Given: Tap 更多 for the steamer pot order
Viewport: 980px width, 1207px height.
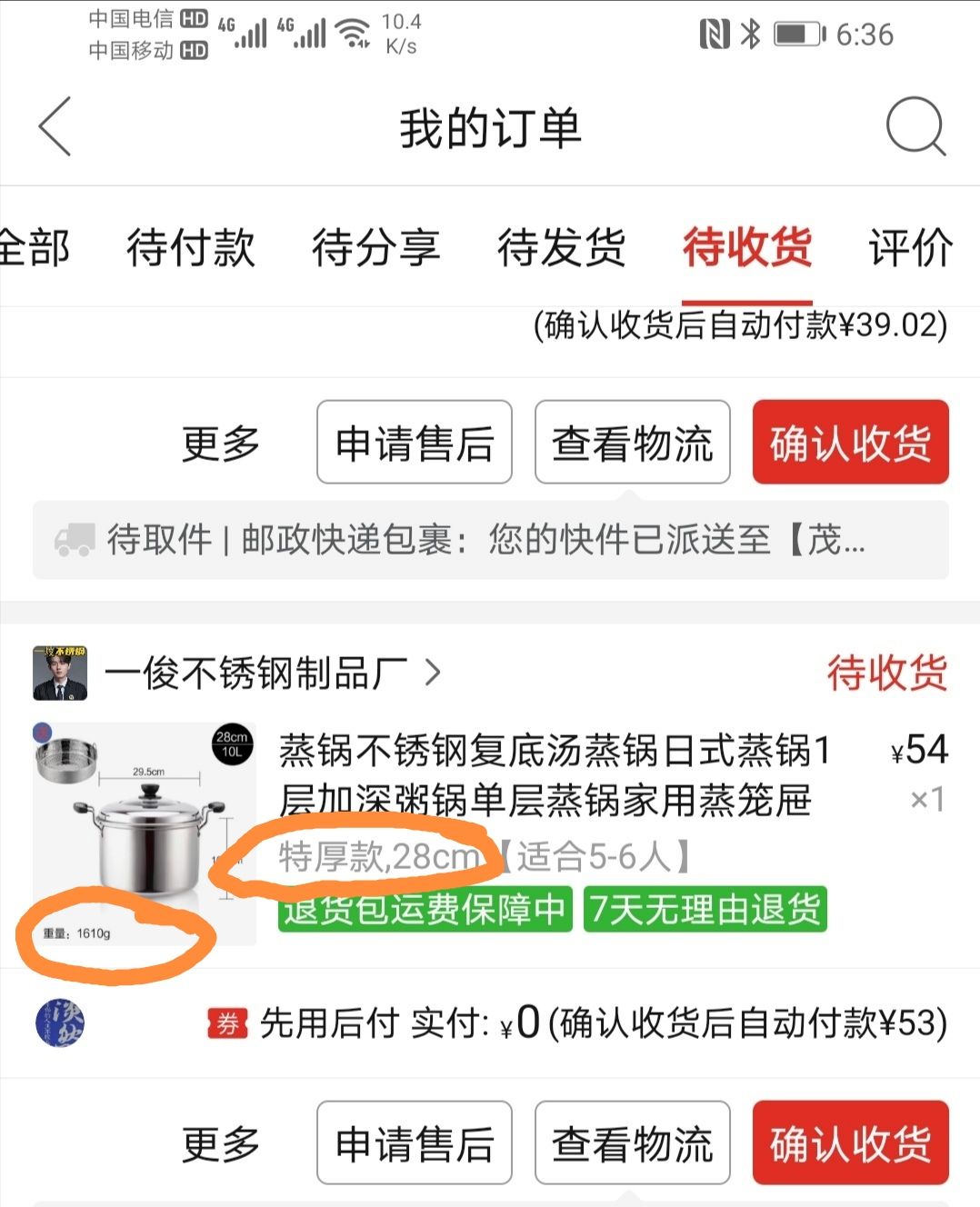Looking at the screenshot, I should click(x=221, y=1143).
